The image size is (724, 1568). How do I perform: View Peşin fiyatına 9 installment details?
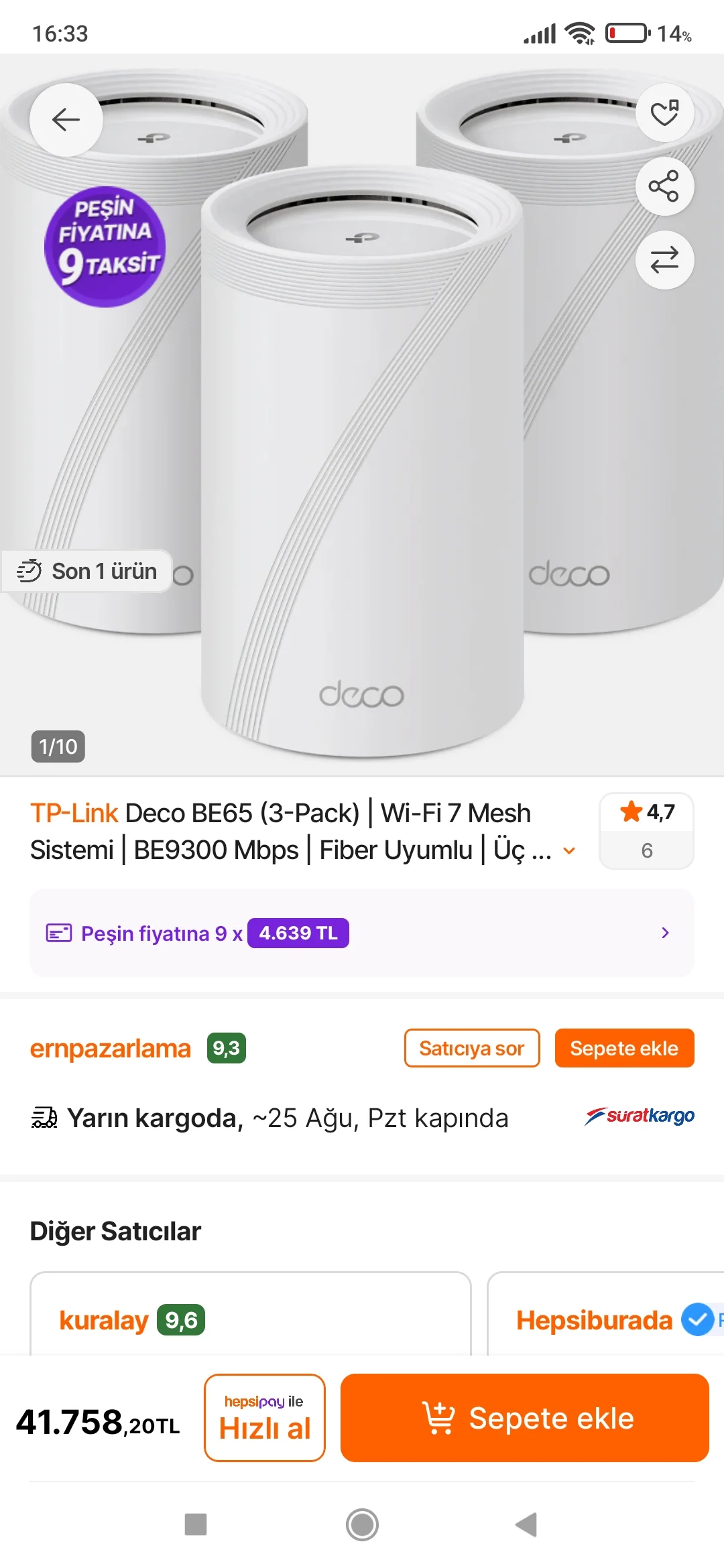(x=362, y=933)
